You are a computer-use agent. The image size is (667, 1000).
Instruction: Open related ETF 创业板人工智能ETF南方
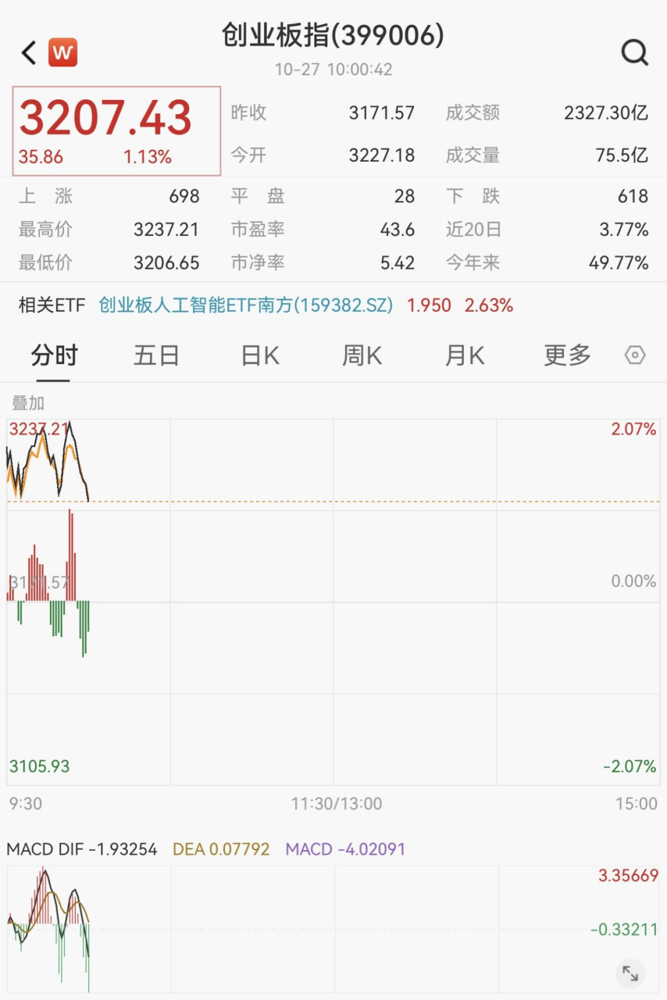[x=246, y=305]
